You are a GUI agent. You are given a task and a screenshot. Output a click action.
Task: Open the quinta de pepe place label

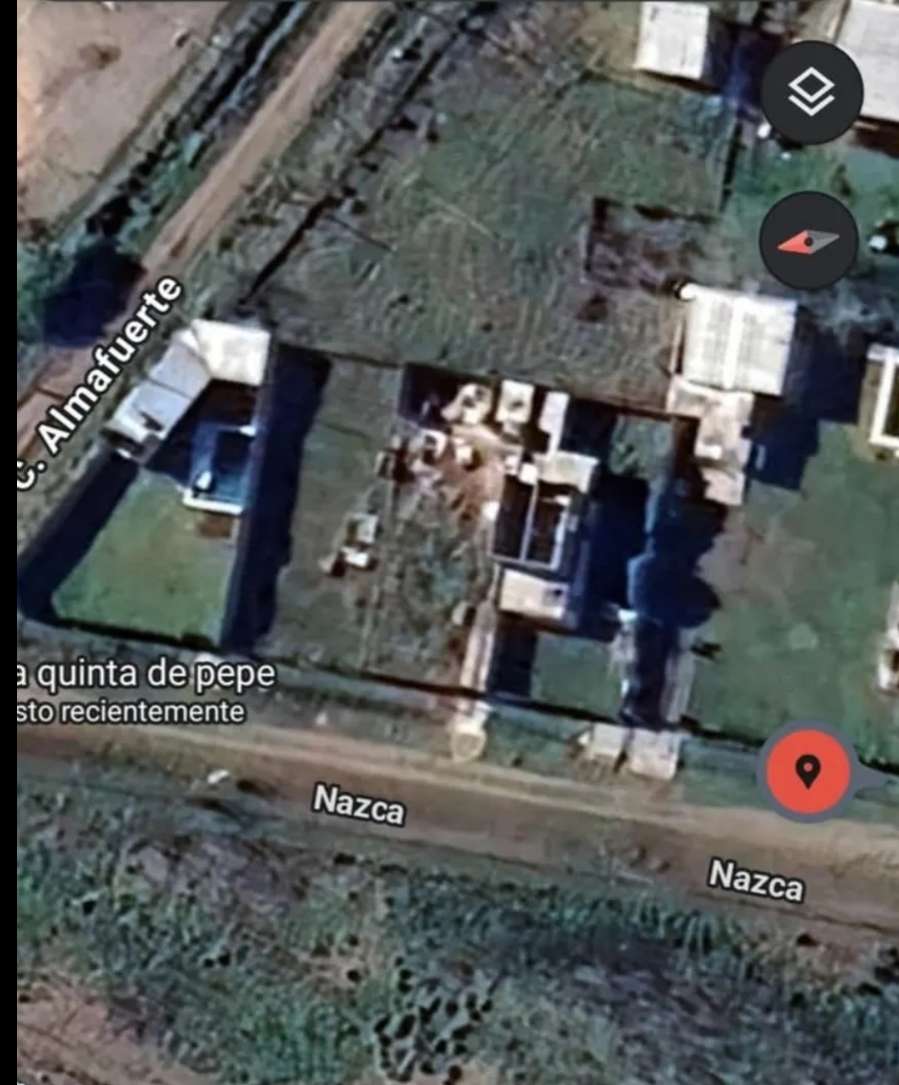coord(146,675)
